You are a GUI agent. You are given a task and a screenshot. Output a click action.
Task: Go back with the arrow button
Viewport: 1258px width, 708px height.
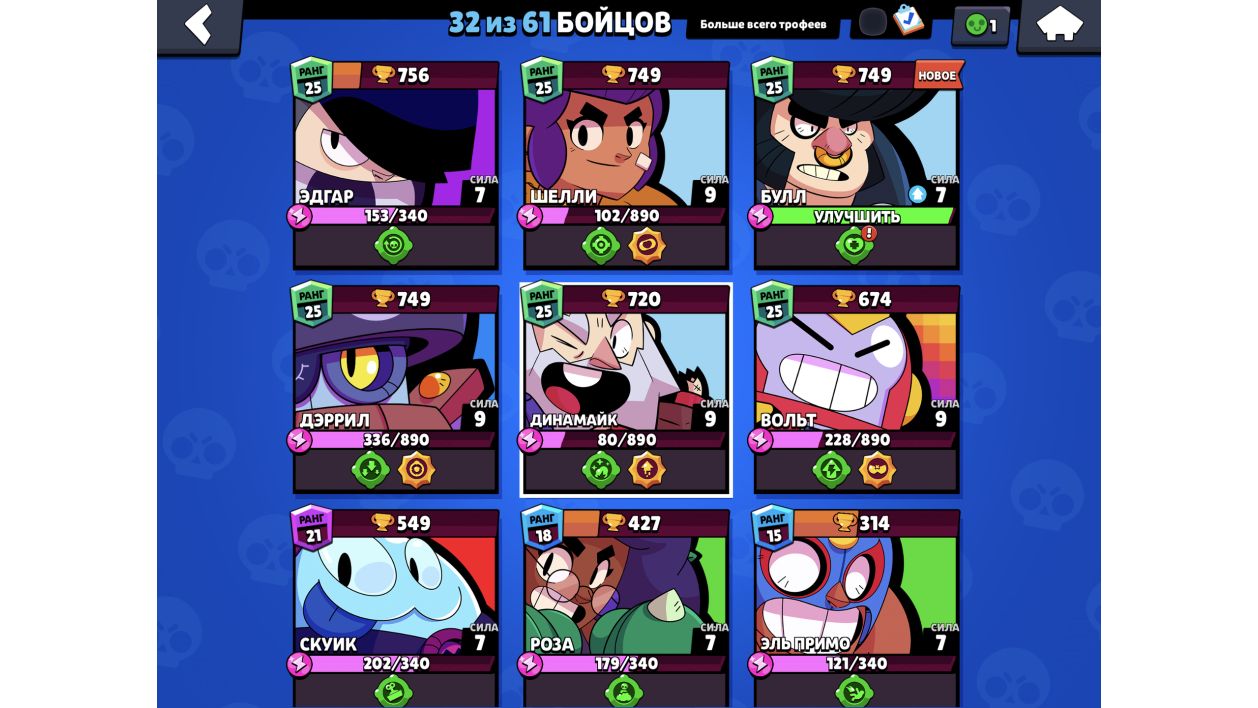(x=200, y=25)
